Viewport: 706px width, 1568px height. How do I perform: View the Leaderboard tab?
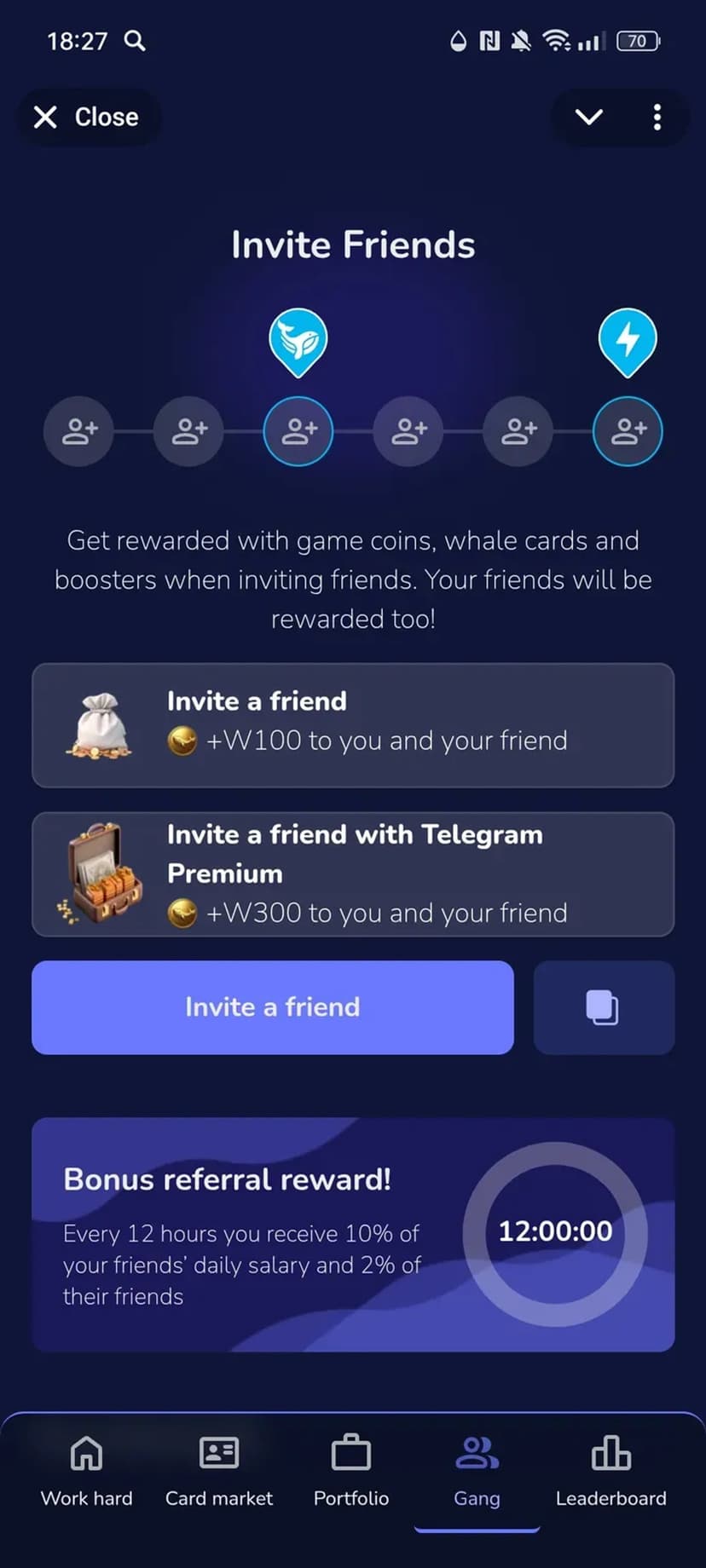click(x=611, y=1472)
